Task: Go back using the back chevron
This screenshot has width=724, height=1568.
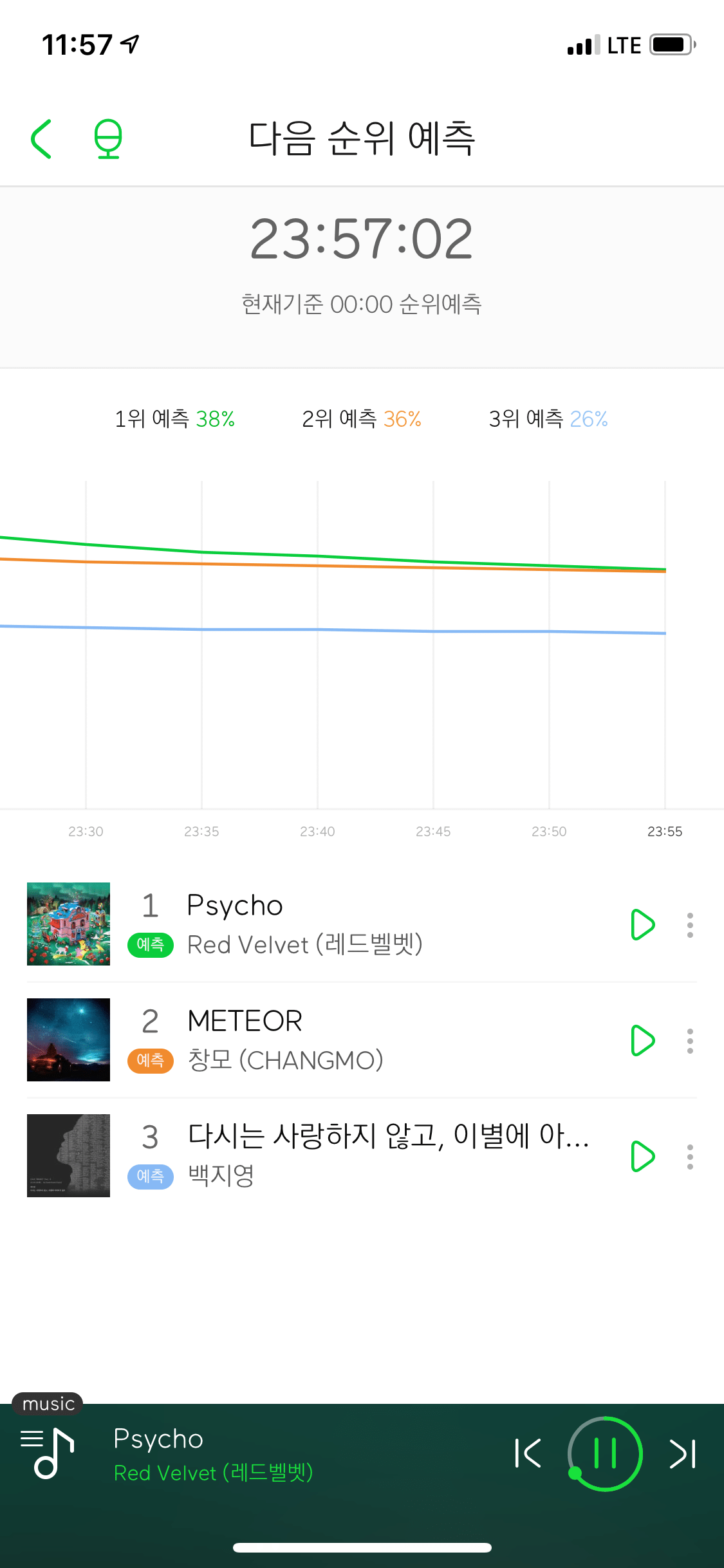Action: (x=41, y=139)
